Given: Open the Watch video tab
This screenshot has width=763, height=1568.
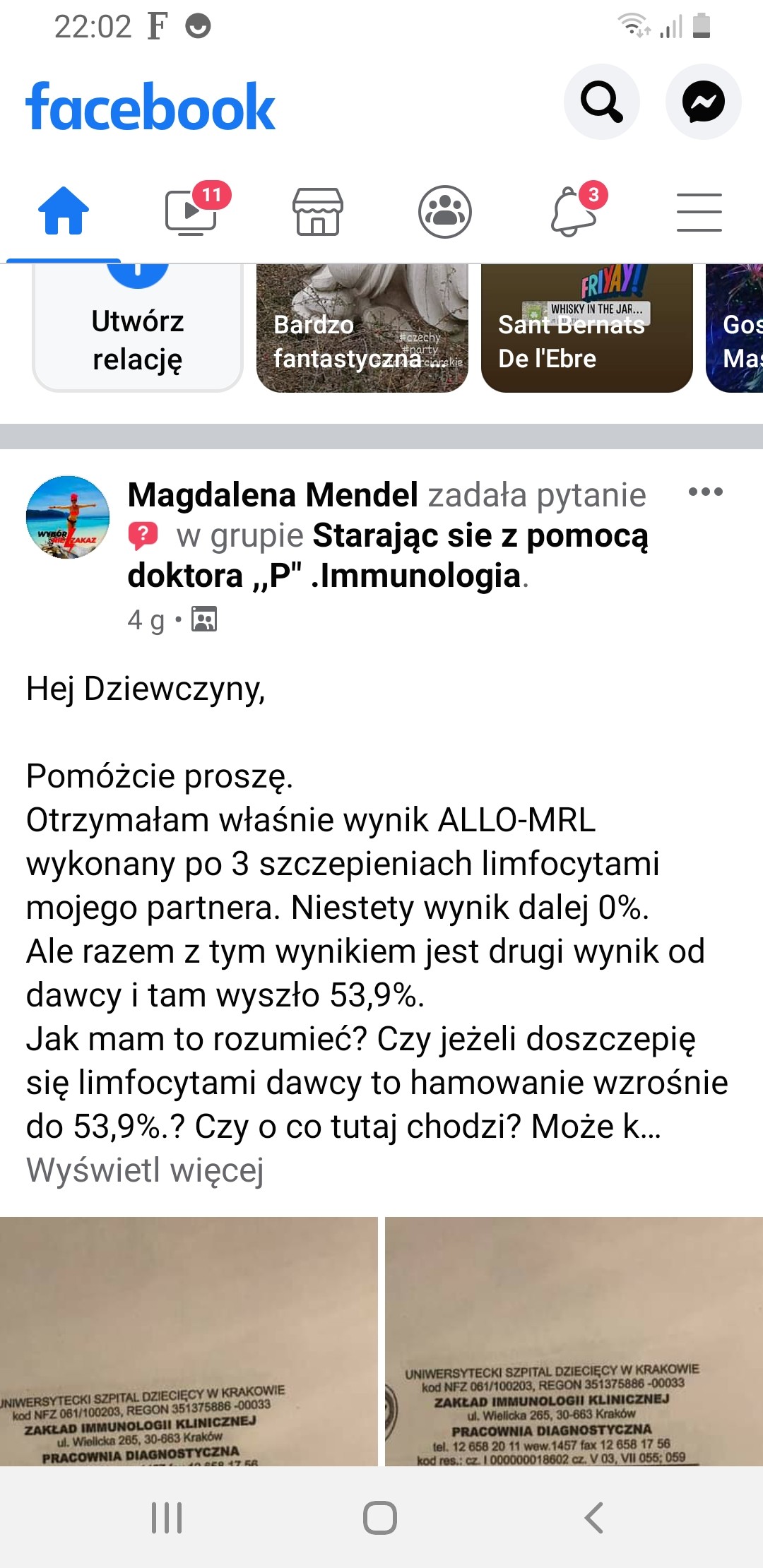Looking at the screenshot, I should 191,210.
